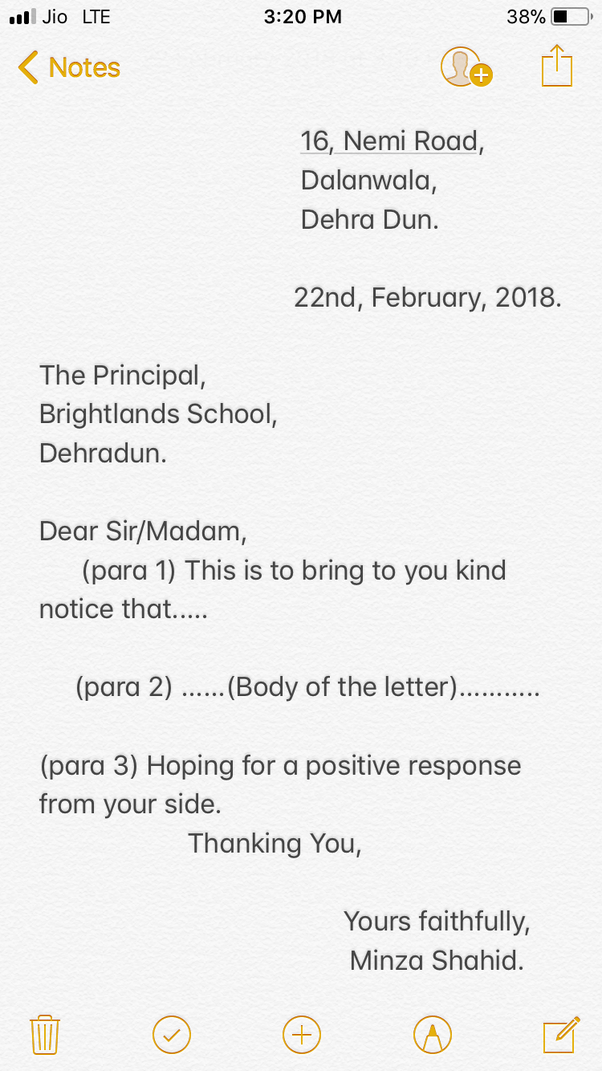Viewport: 602px width, 1071px height.
Task: Add people to this note
Action: click(466, 67)
